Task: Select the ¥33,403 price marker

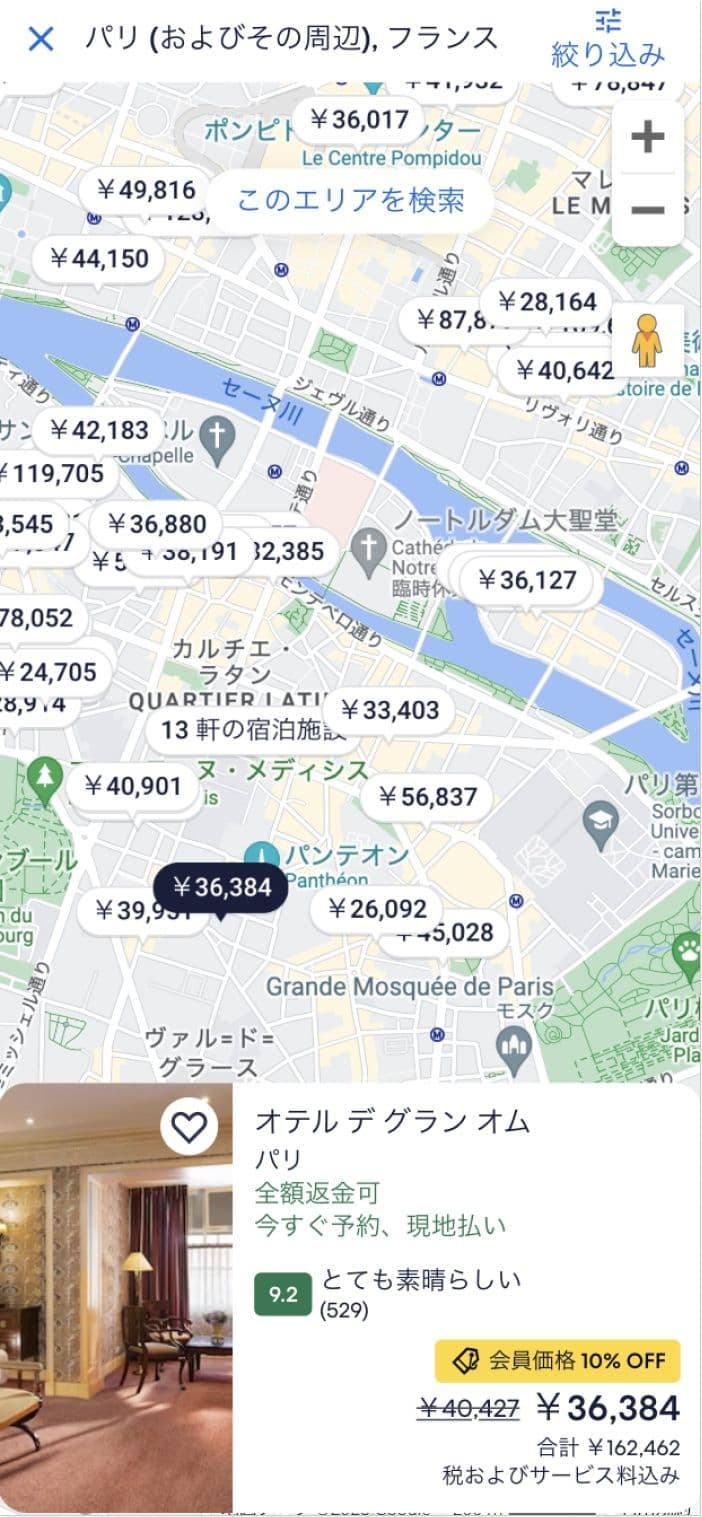Action: click(389, 710)
